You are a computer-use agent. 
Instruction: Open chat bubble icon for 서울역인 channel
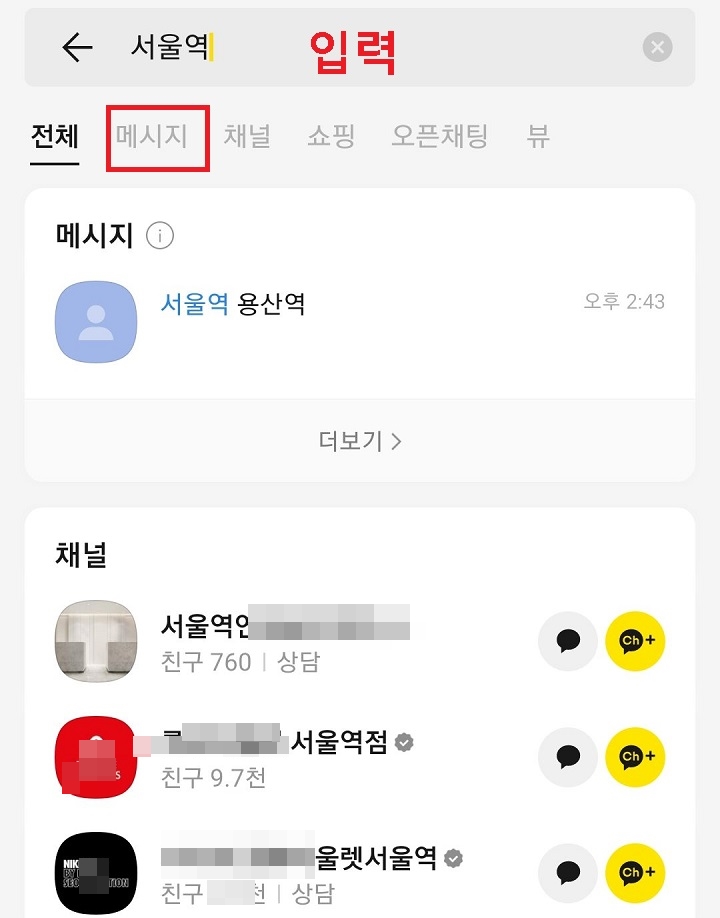(567, 642)
